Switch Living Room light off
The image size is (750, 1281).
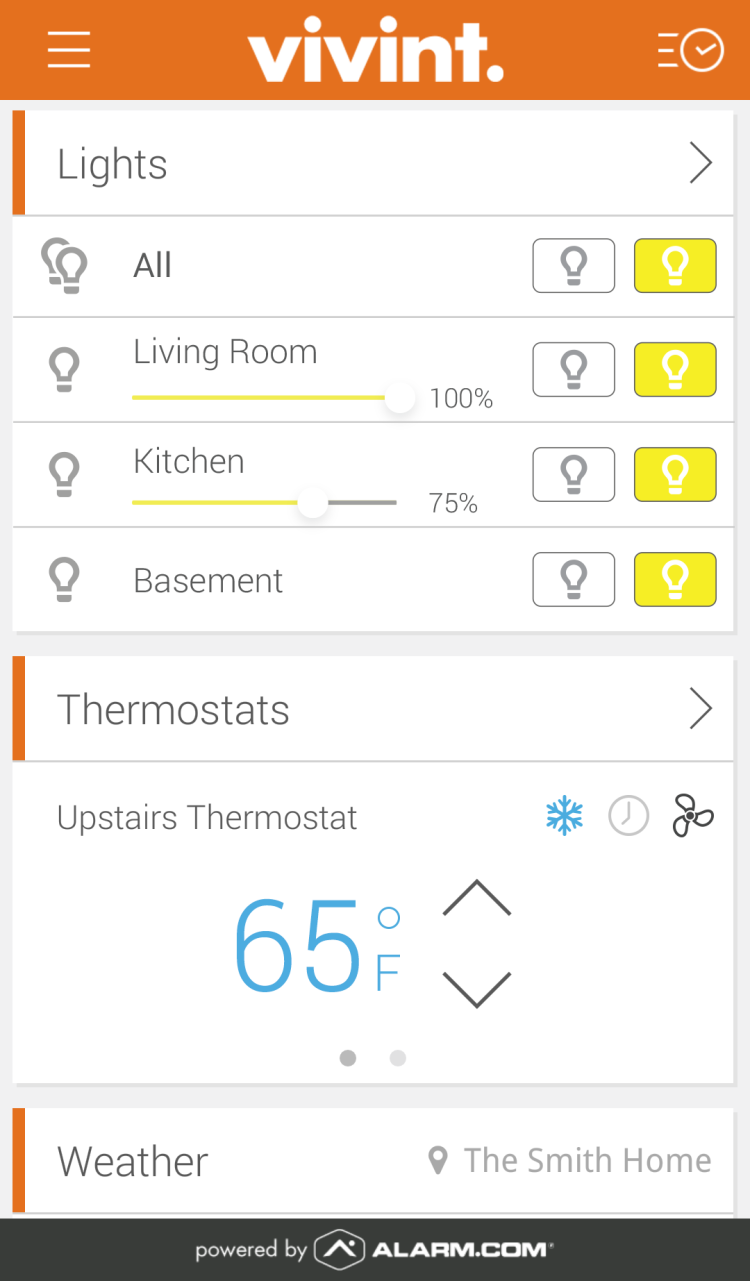pyautogui.click(x=573, y=369)
